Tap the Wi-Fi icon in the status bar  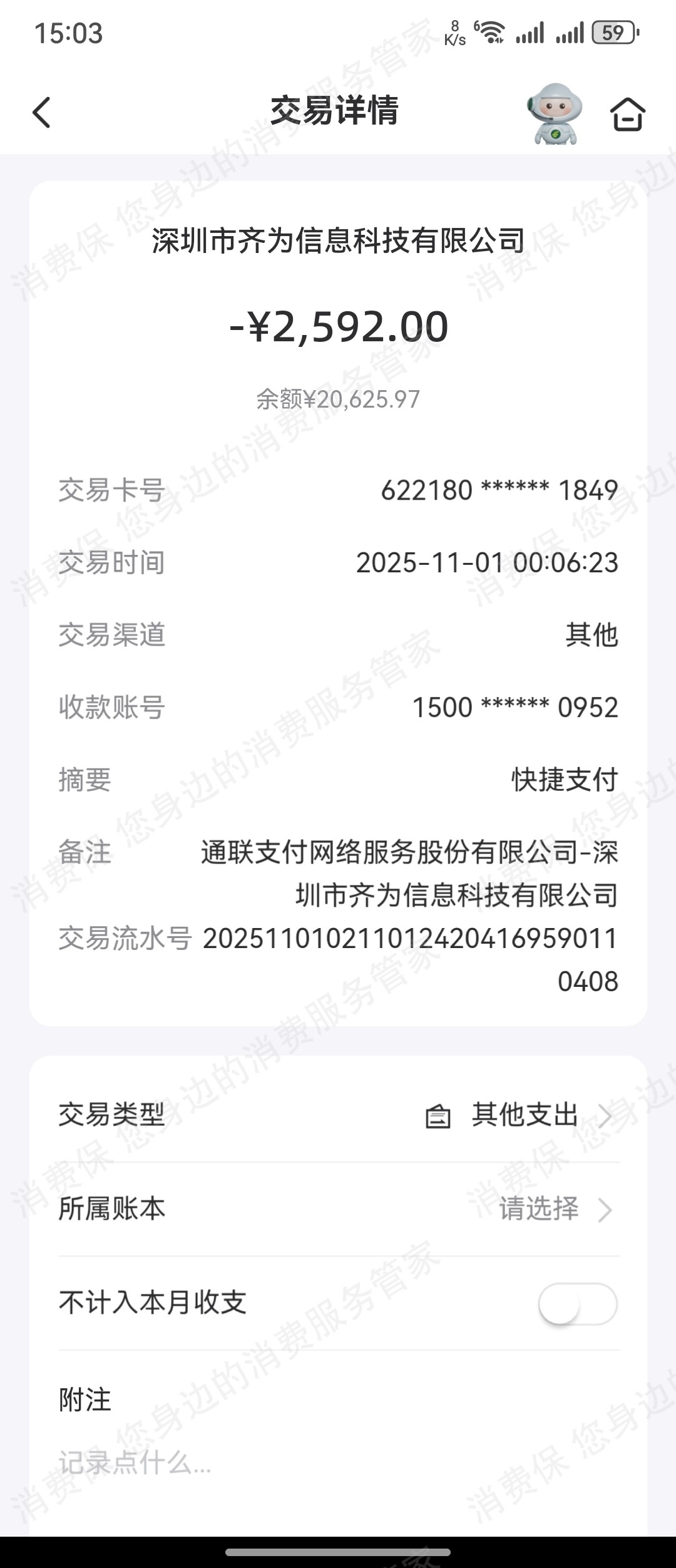494,30
